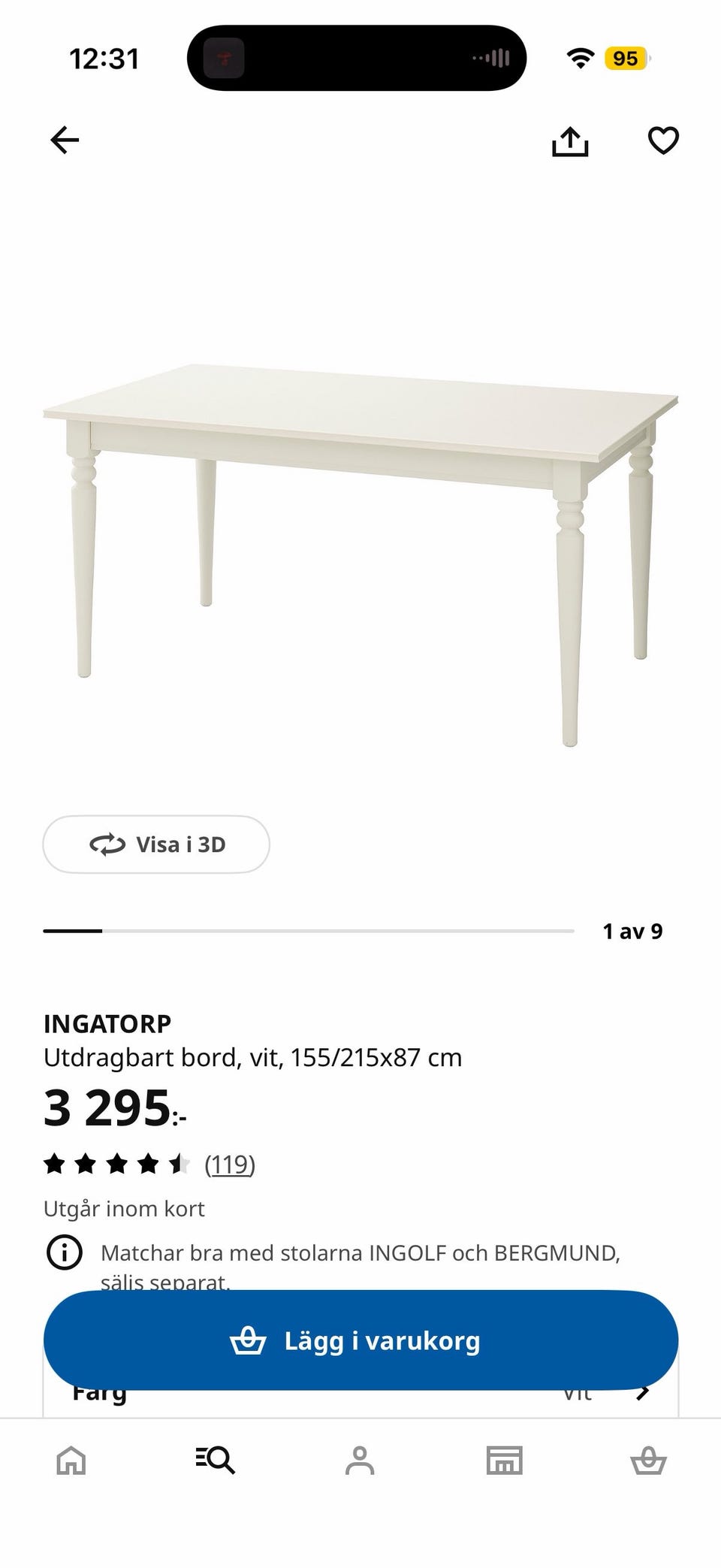Tap the battery indicator showing 95
721x1568 pixels.
[x=626, y=59]
